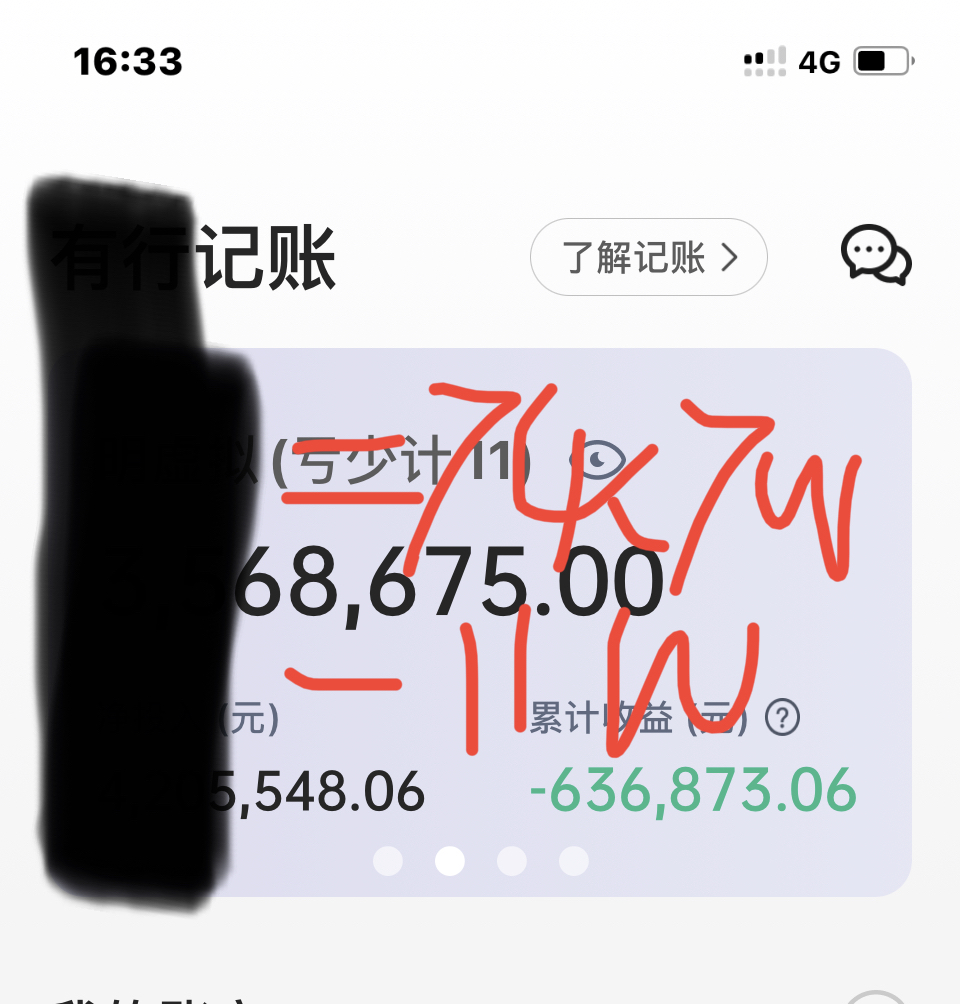
Task: Tap the help icon beside 累计收益
Action: [x=782, y=717]
